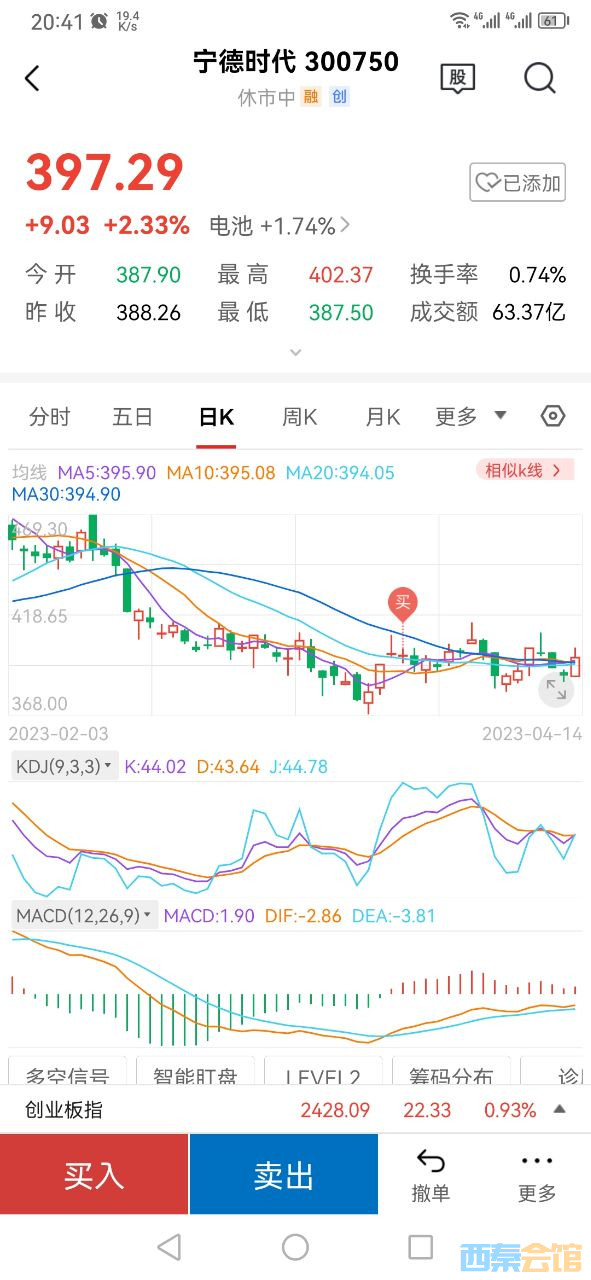Tap the blue 卖出 sell button
The image size is (591, 1280).
[x=284, y=1175]
